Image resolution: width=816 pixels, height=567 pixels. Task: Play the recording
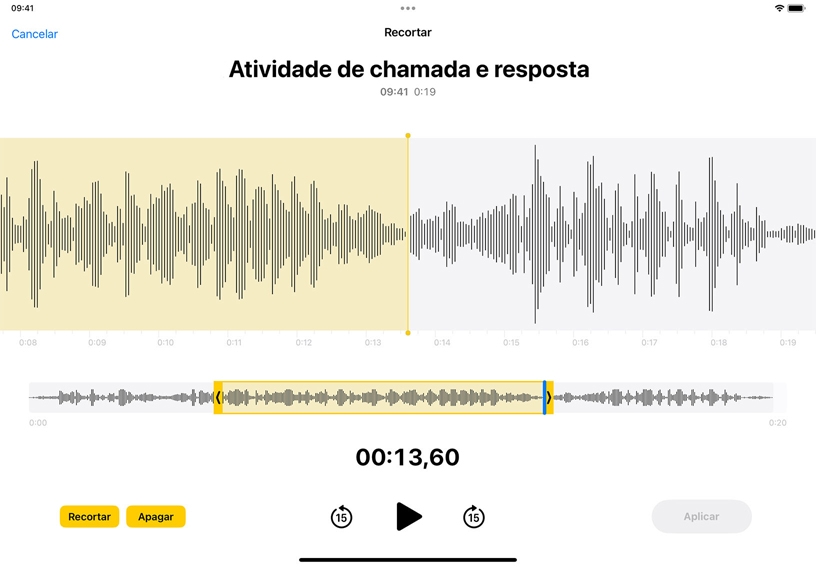pos(409,516)
